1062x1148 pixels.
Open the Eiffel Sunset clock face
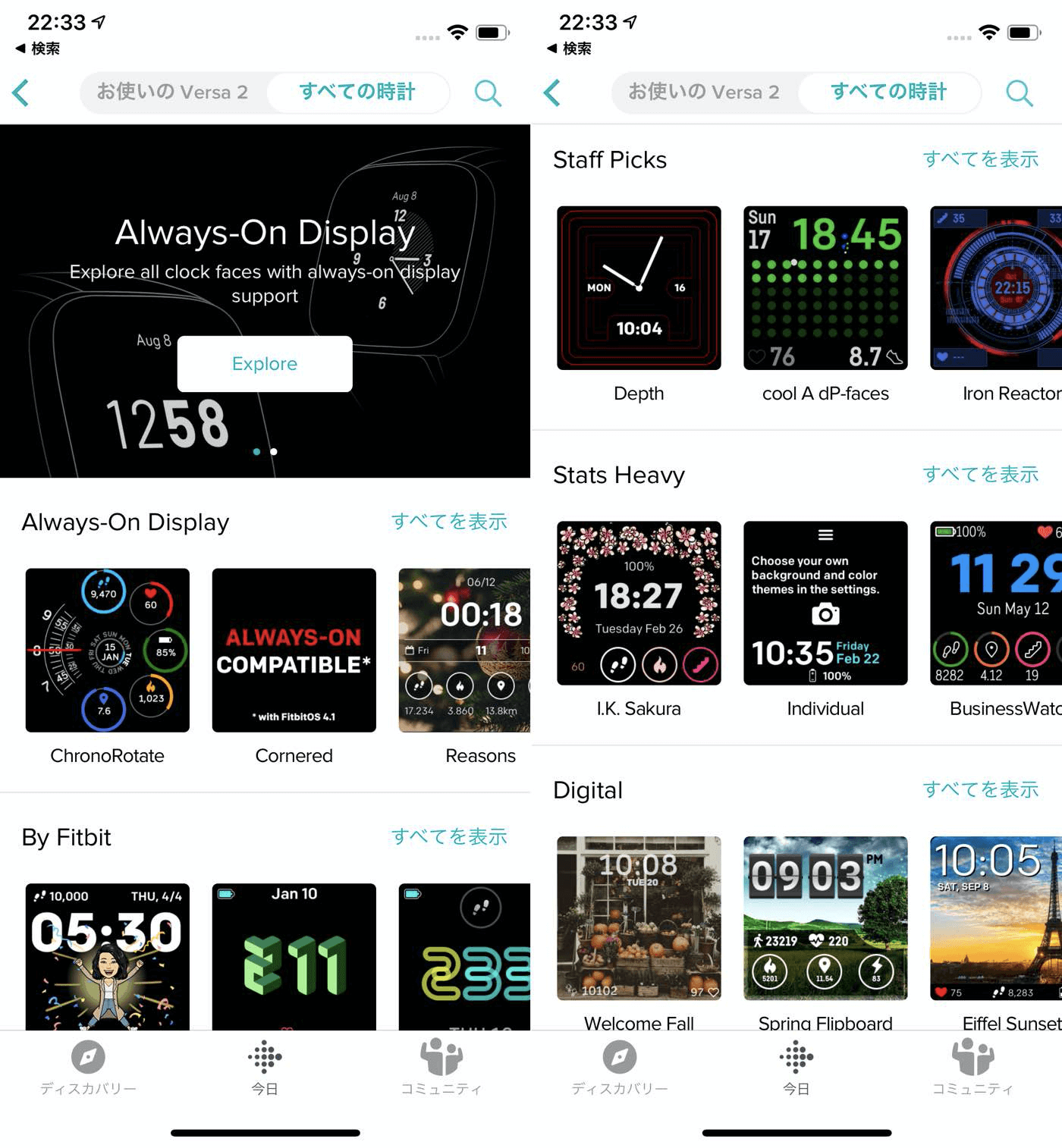[x=995, y=919]
